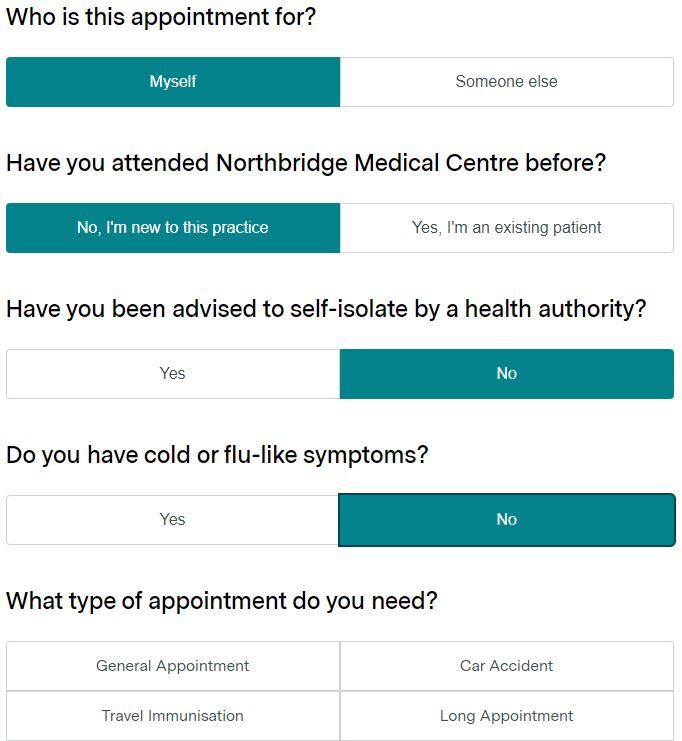Viewport: 682px width, 741px height.
Task: Select Myself for the appointment
Action: point(173,82)
